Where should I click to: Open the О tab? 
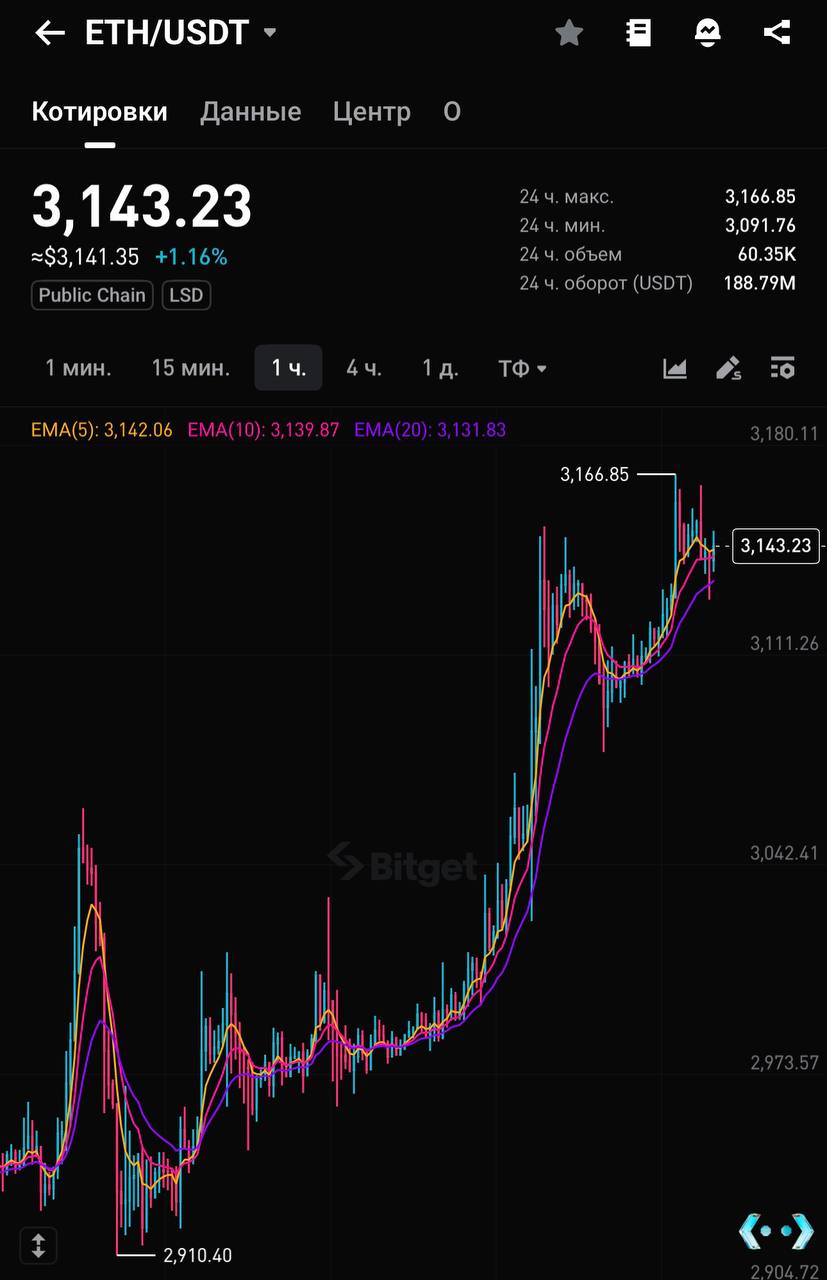click(452, 112)
